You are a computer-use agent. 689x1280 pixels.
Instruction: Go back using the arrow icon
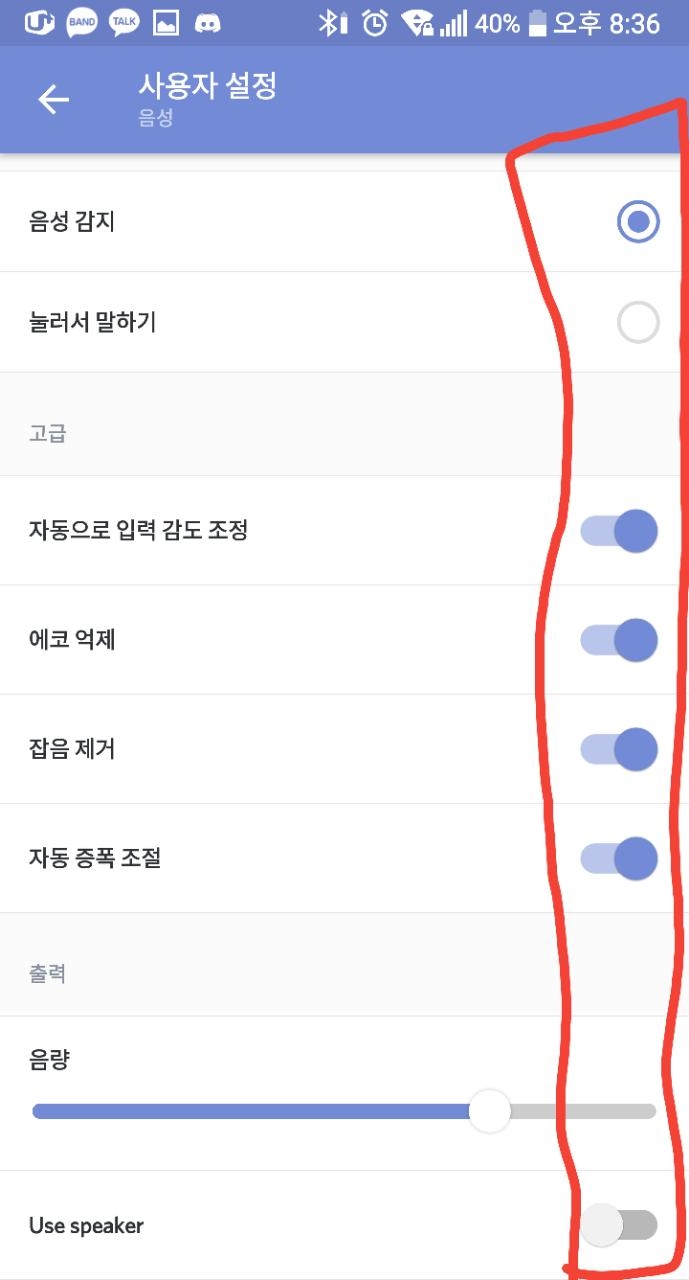[53, 100]
